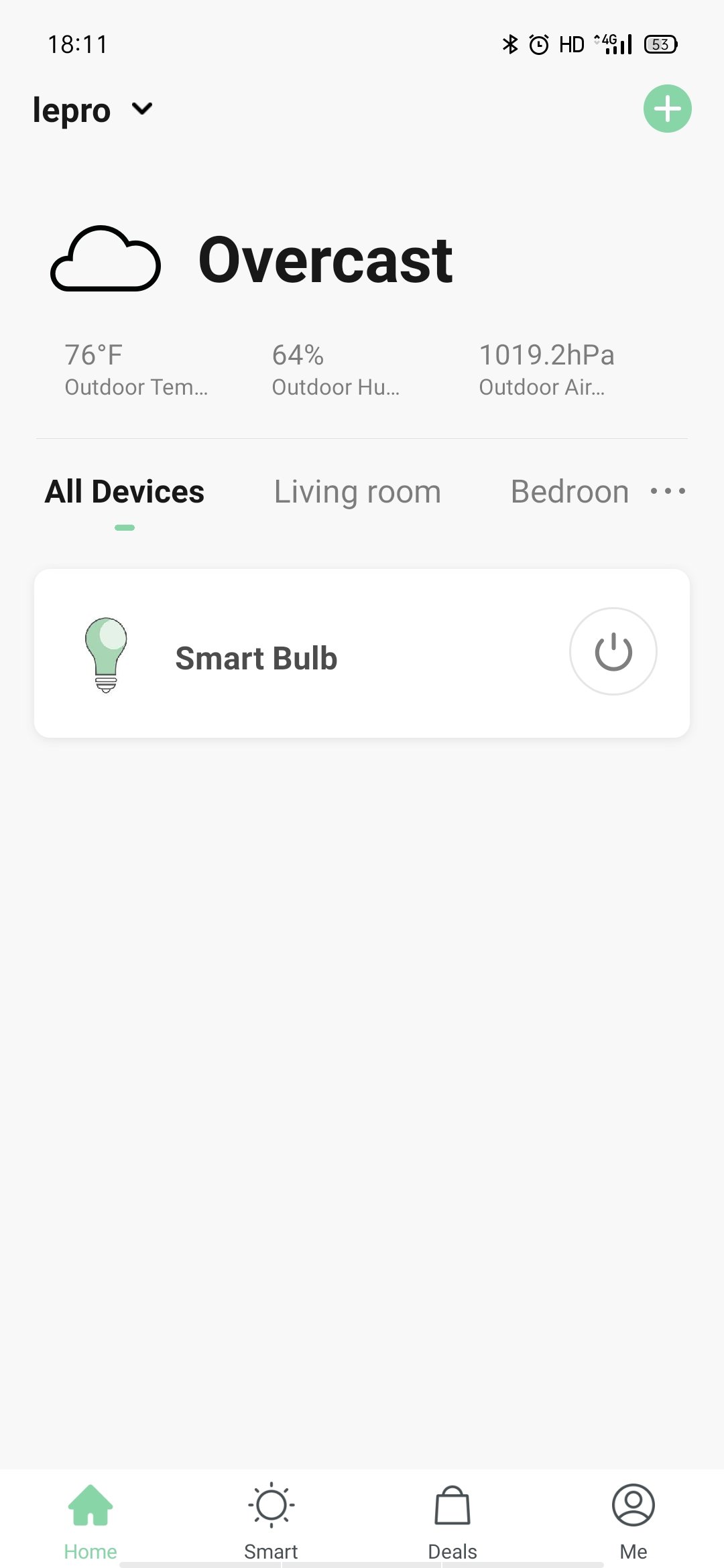Open the Overcast weather details
724x1568 pixels.
[326, 260]
